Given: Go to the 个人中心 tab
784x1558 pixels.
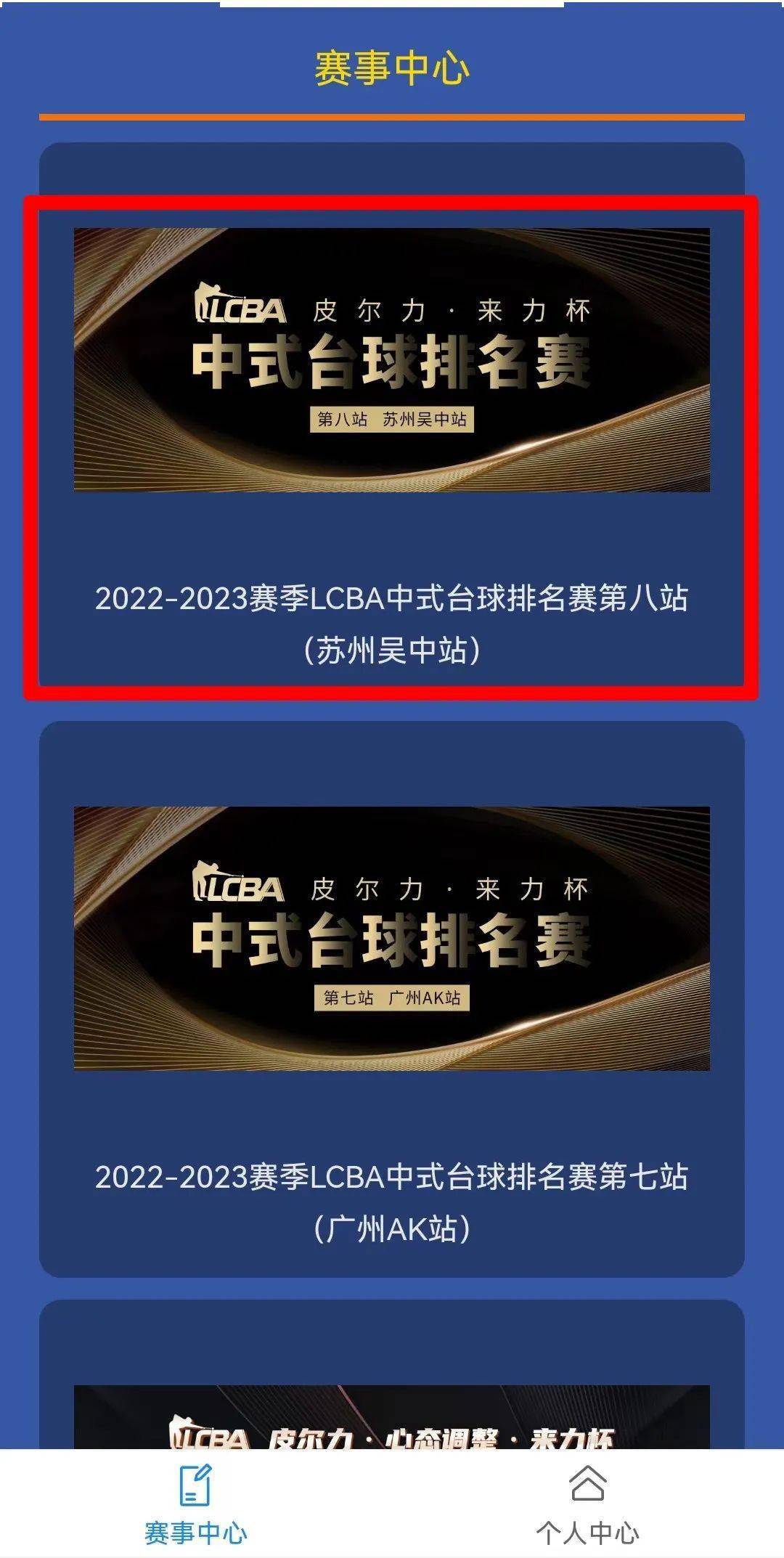Looking at the screenshot, I should pos(587,1504).
